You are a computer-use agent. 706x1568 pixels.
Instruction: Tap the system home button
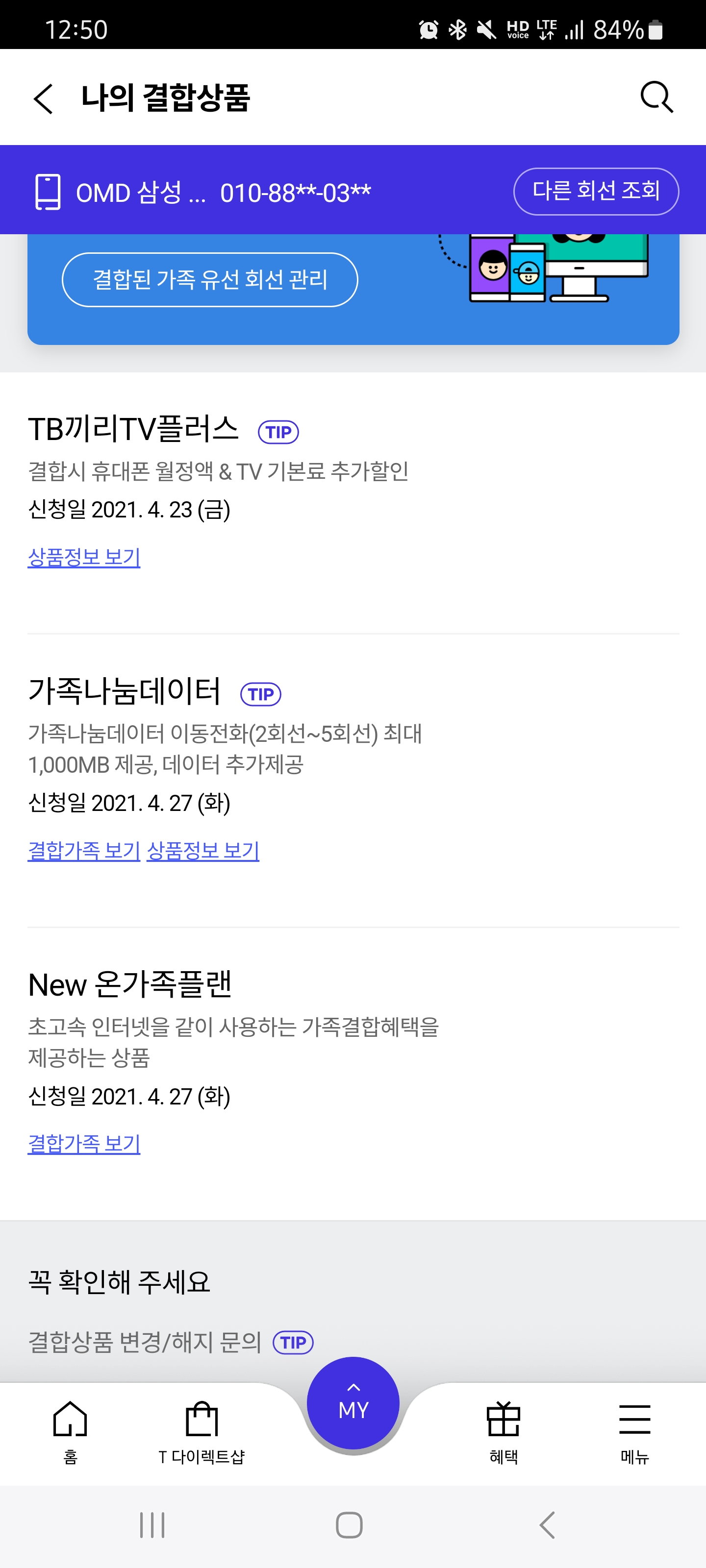pos(349,1525)
